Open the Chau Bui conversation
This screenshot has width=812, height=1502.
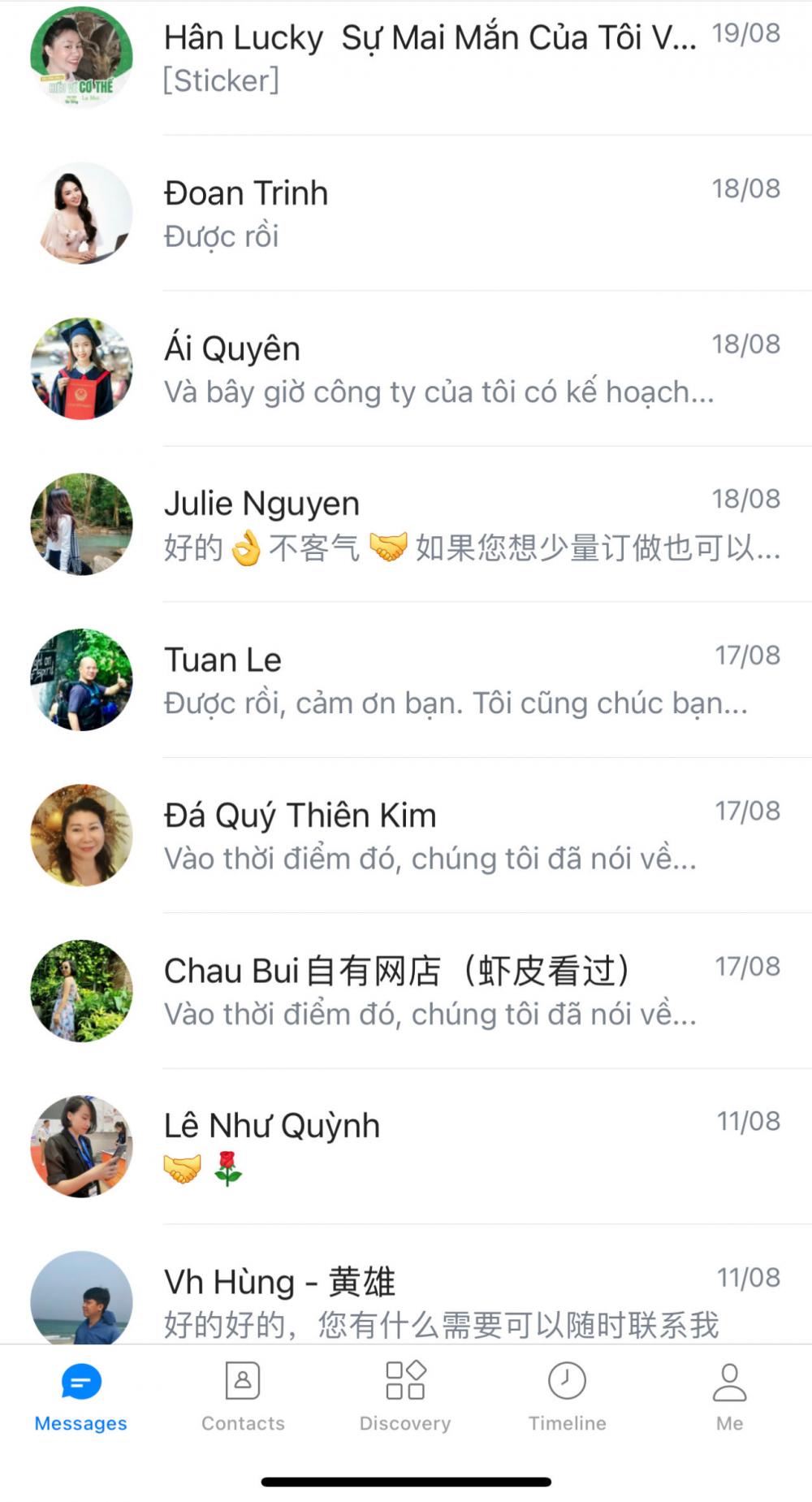click(x=430, y=992)
